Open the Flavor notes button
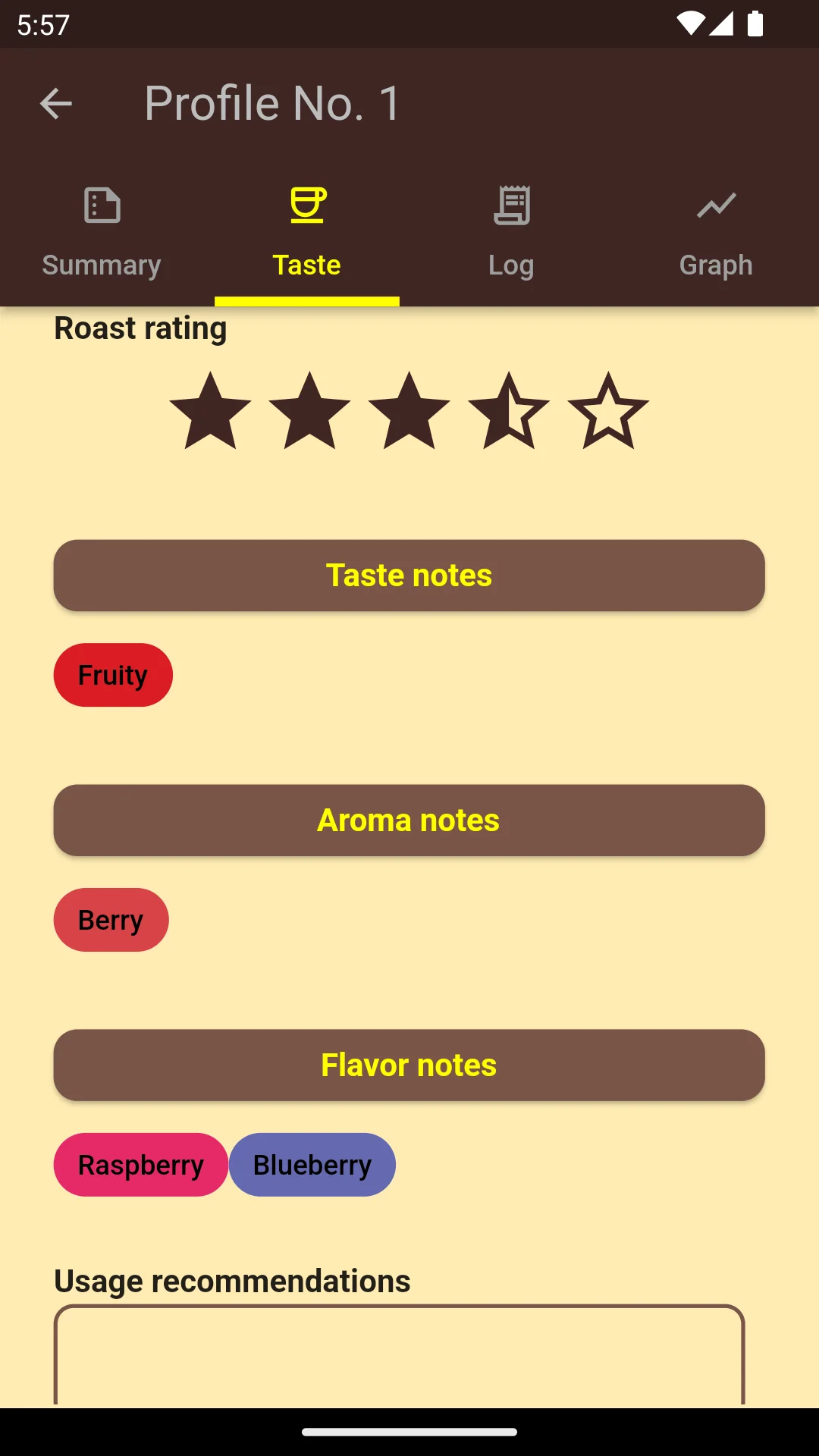 coord(409,1065)
